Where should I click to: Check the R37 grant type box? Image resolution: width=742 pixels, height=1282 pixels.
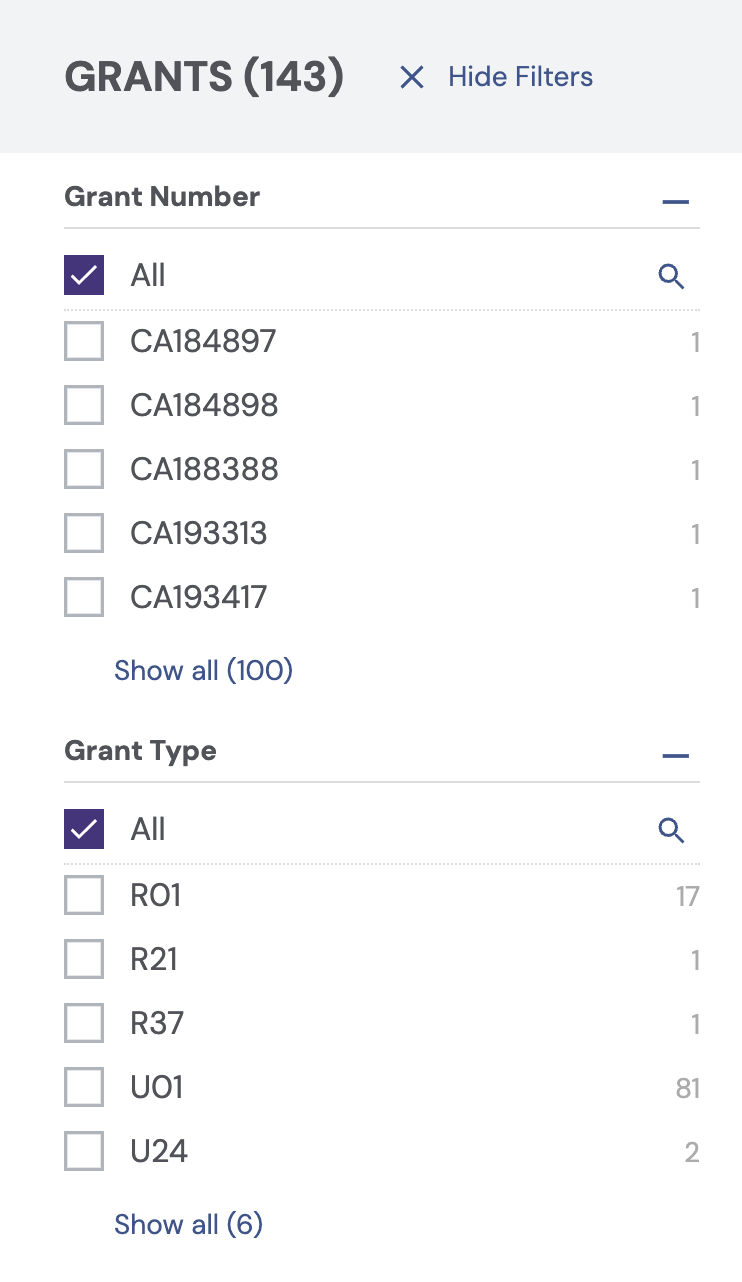pyautogui.click(x=84, y=1022)
